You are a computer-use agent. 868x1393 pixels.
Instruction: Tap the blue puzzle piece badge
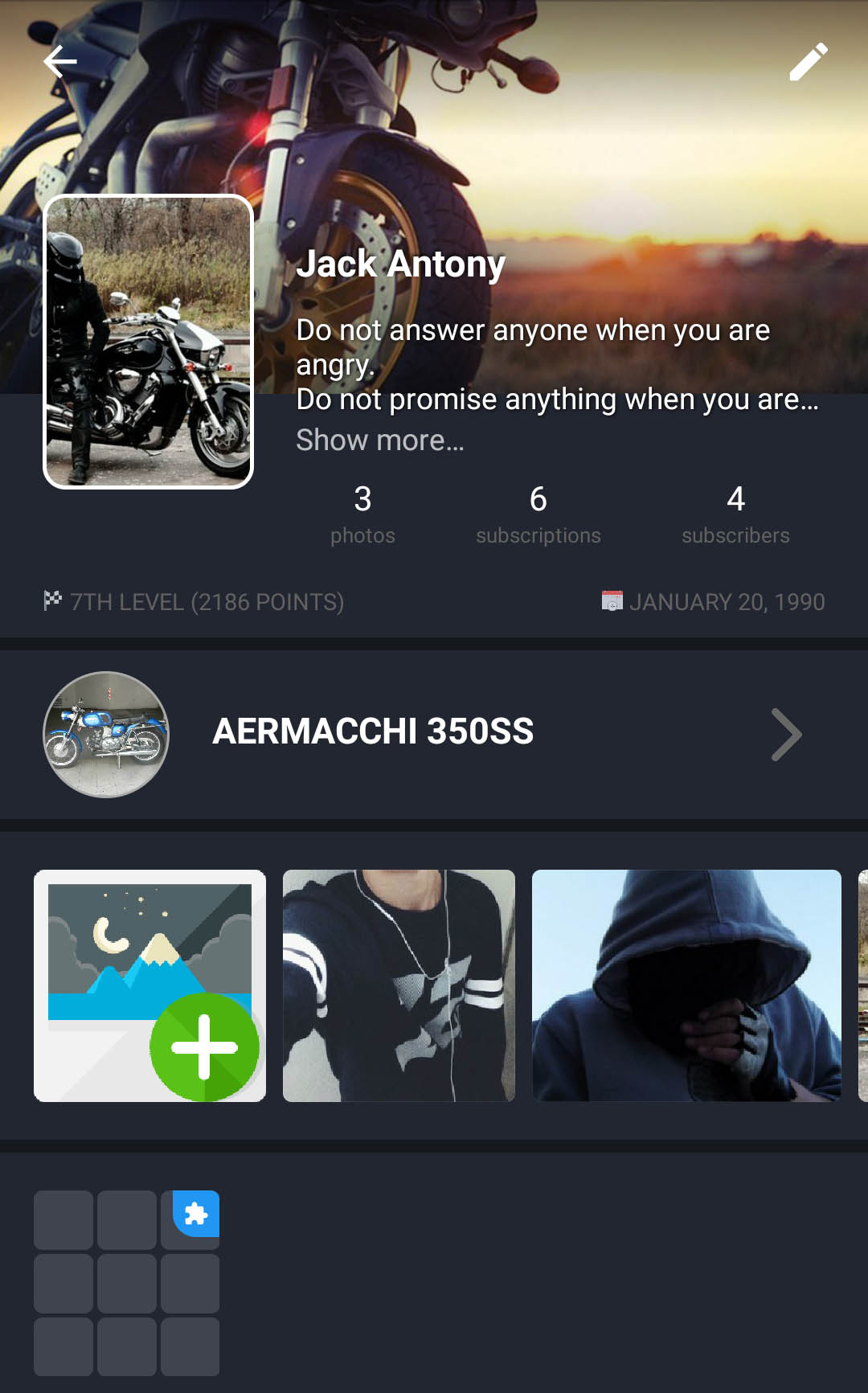click(196, 1214)
